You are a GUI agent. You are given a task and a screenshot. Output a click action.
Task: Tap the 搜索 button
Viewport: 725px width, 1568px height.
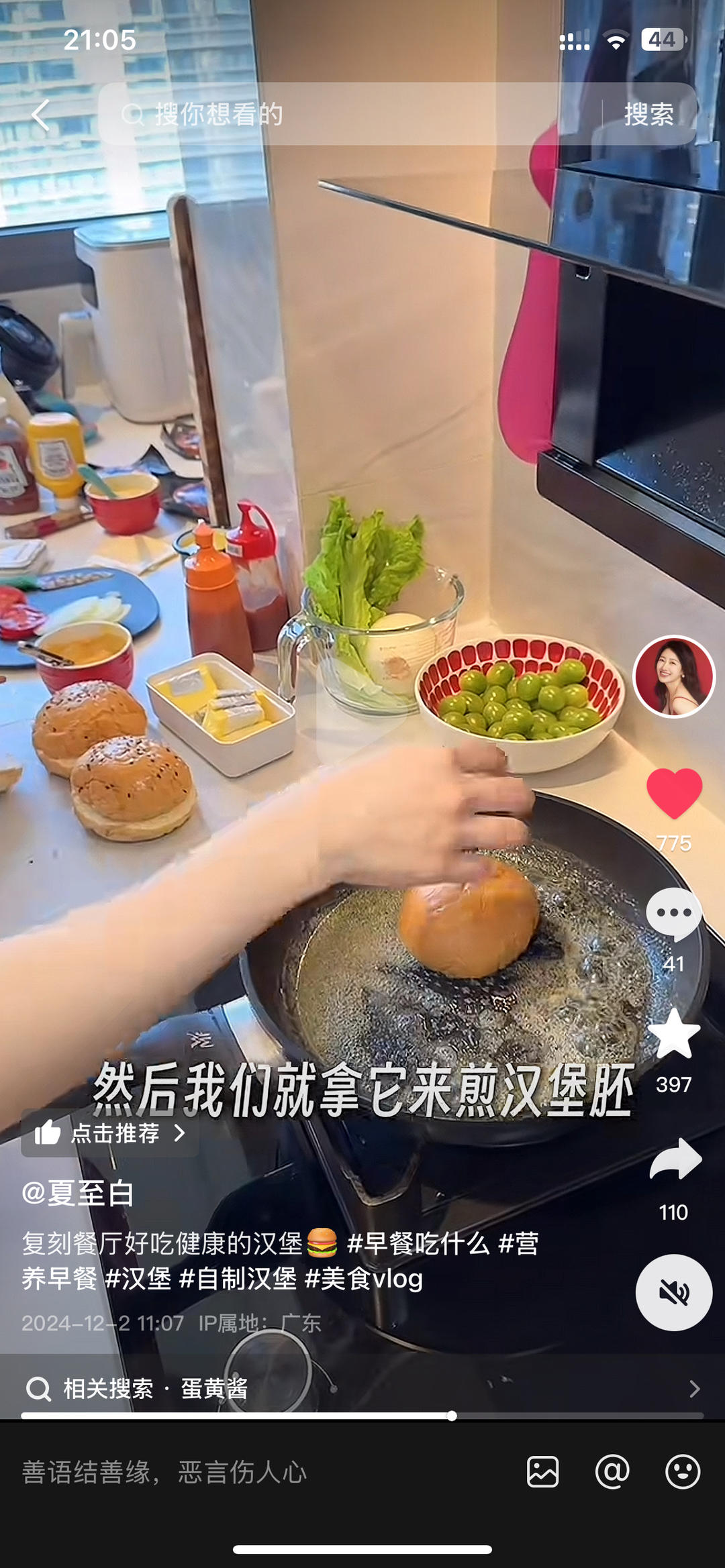click(648, 114)
